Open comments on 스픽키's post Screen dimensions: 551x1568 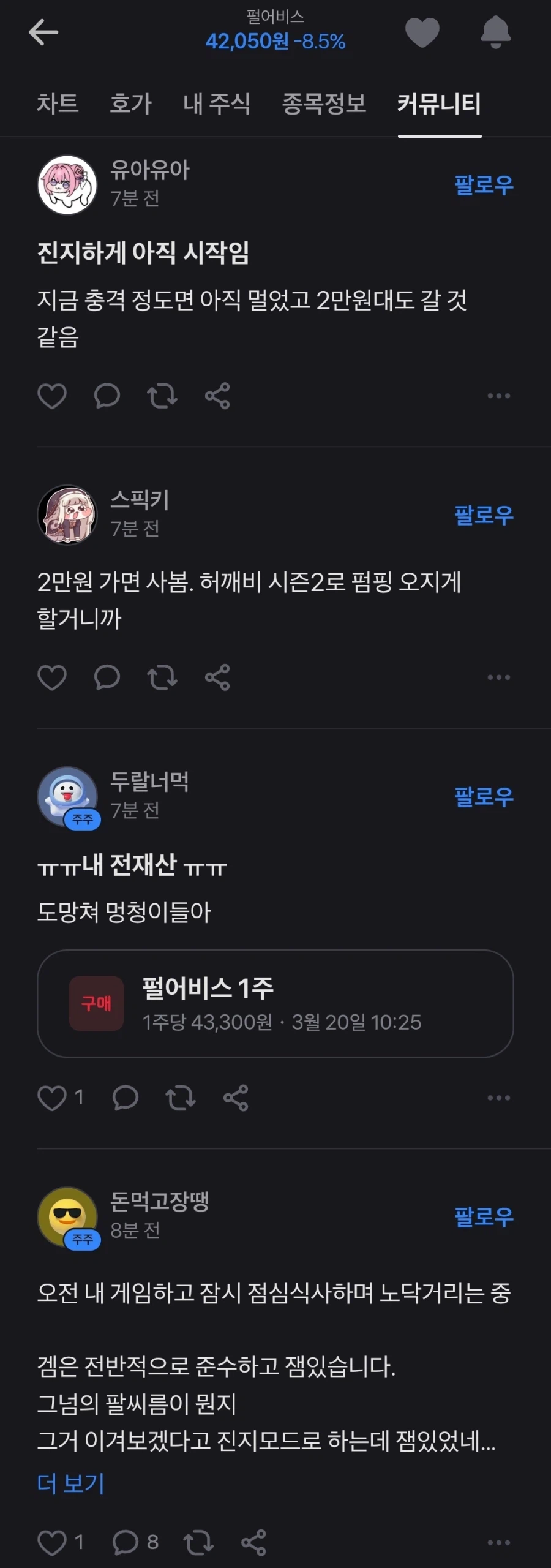pyautogui.click(x=107, y=677)
